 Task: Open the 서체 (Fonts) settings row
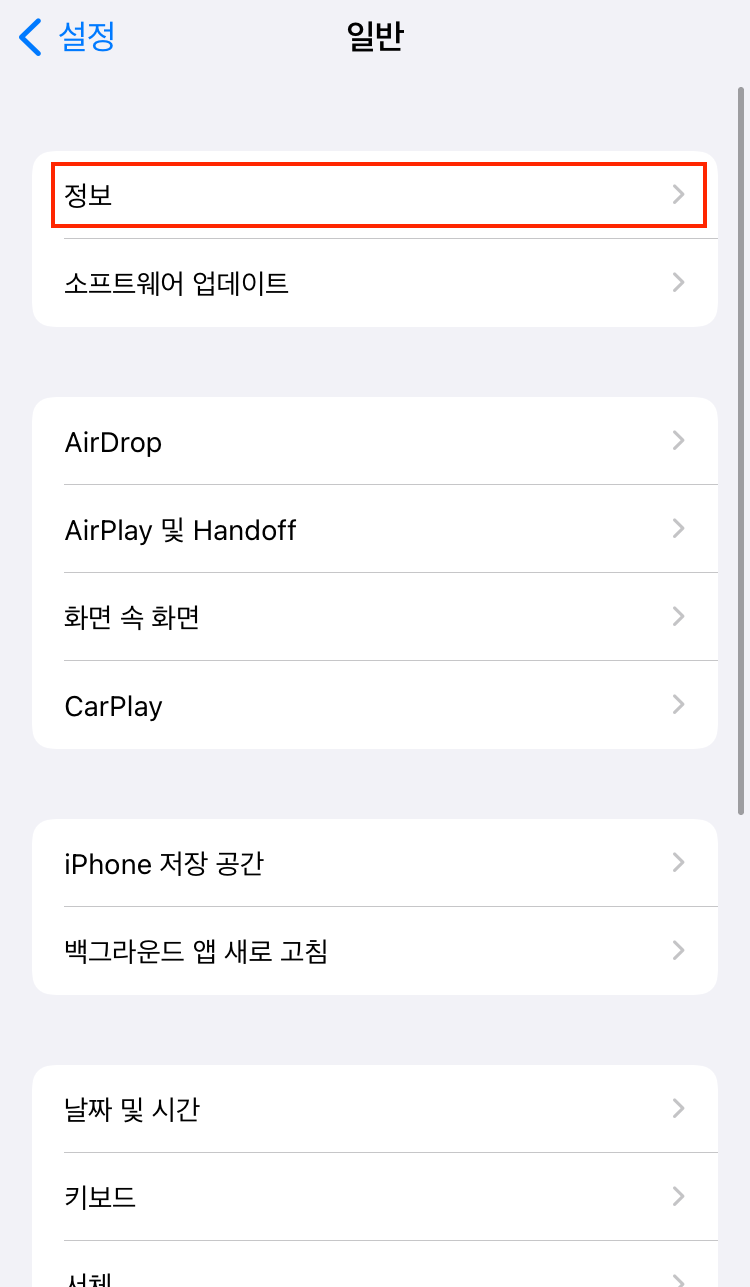[375, 1275]
